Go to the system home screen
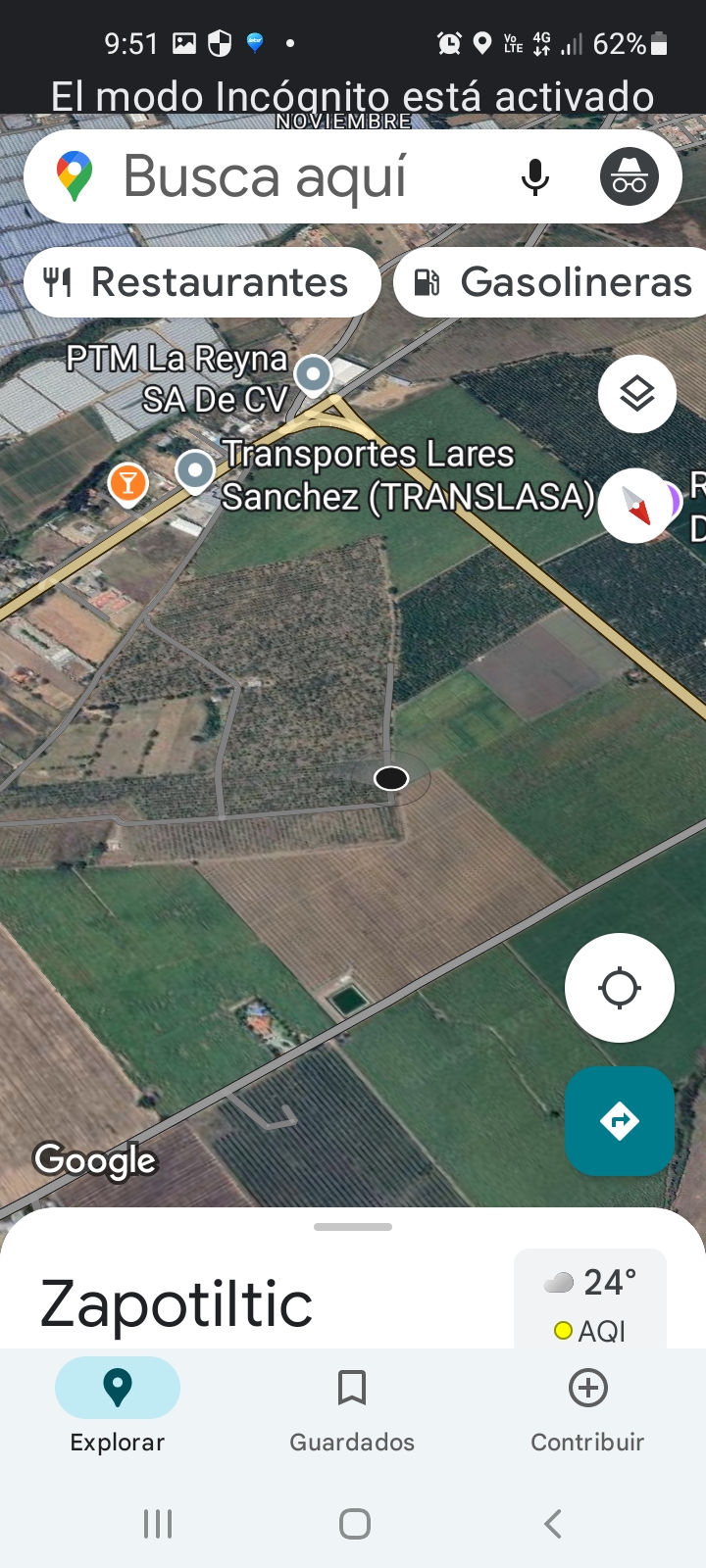Screen dimensions: 706x1568 point(354,1524)
